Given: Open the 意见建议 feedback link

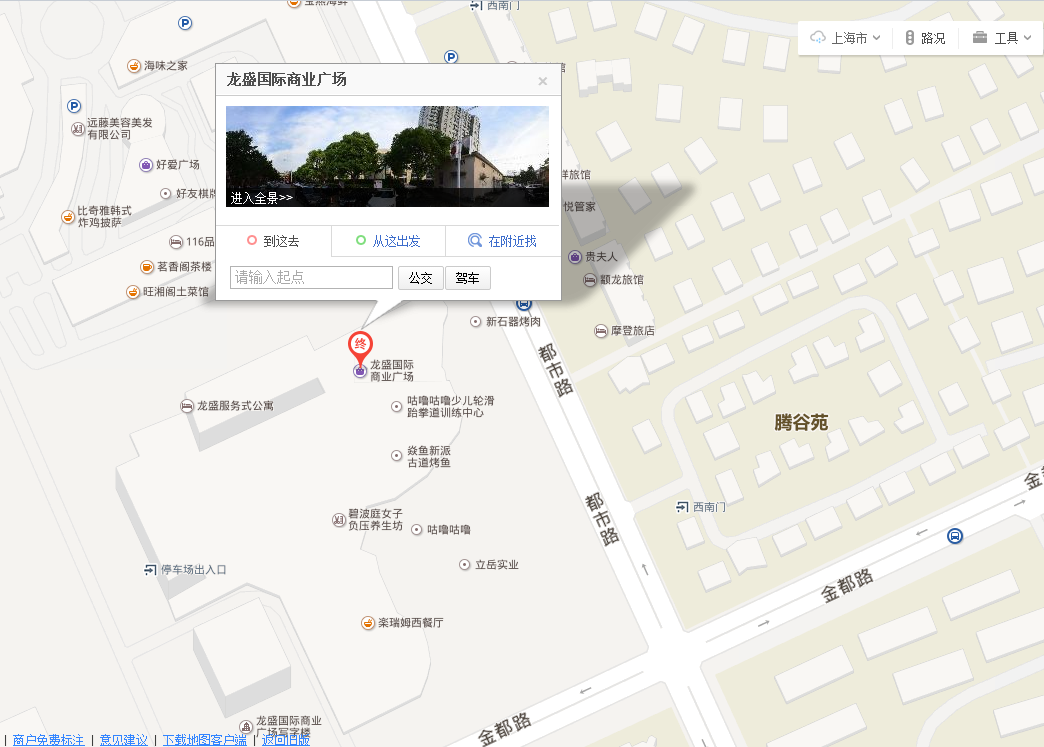Looking at the screenshot, I should tap(123, 740).
